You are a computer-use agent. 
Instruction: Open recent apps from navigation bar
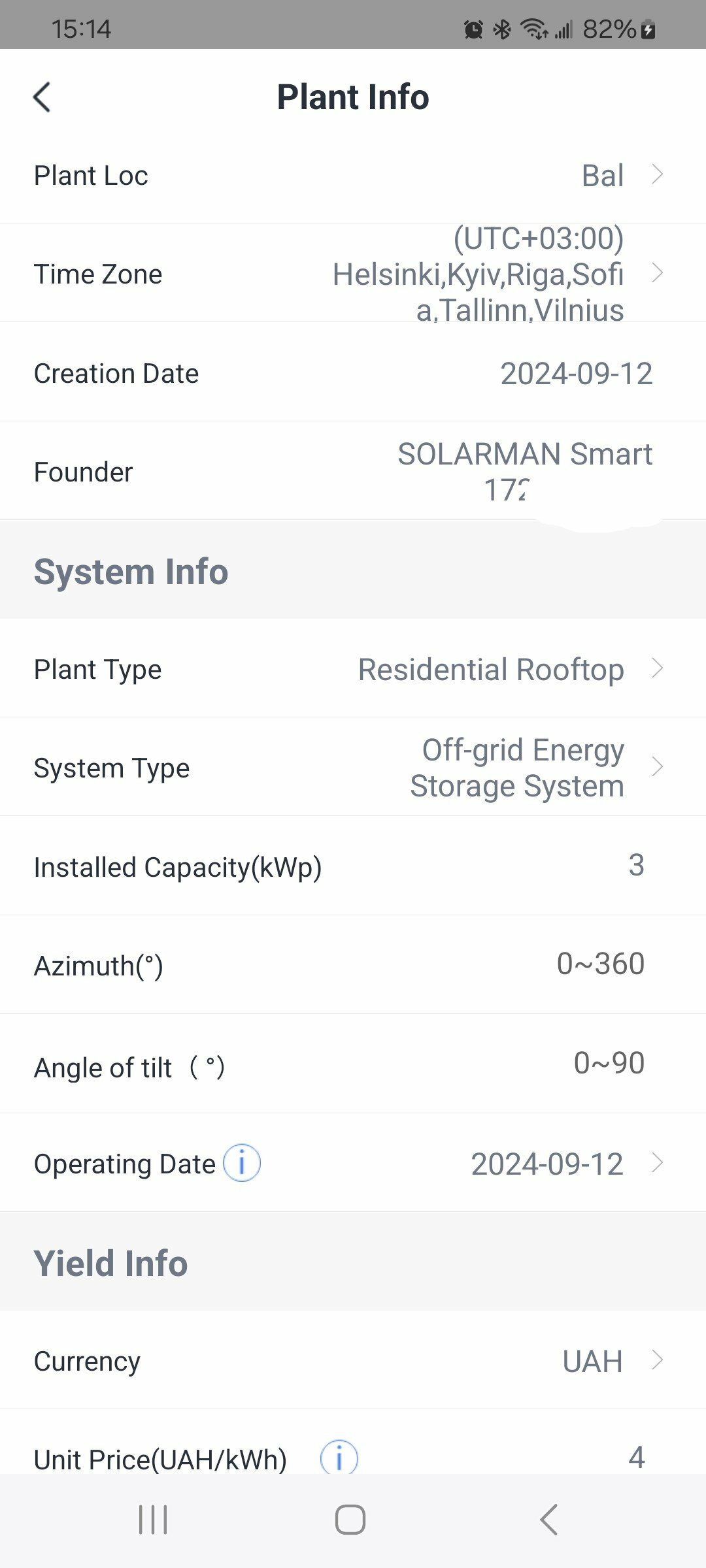pyautogui.click(x=153, y=1520)
